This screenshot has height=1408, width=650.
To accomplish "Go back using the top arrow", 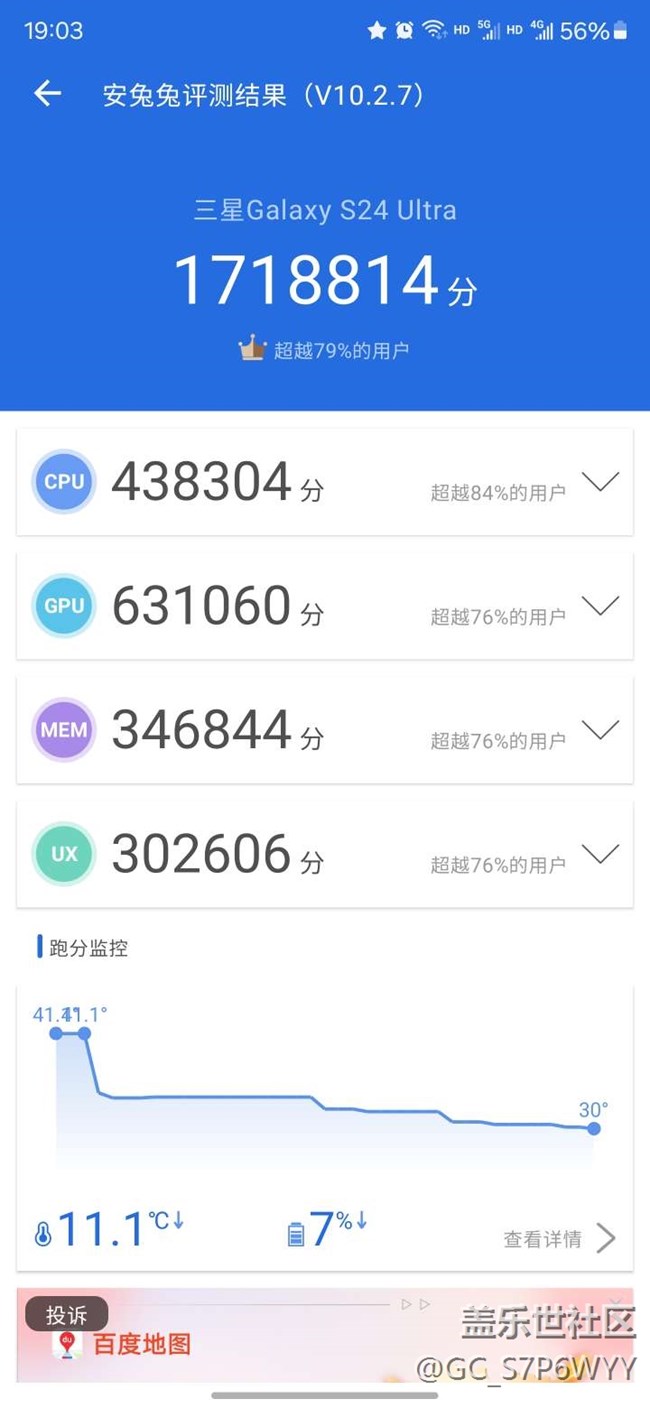I will 47,94.
